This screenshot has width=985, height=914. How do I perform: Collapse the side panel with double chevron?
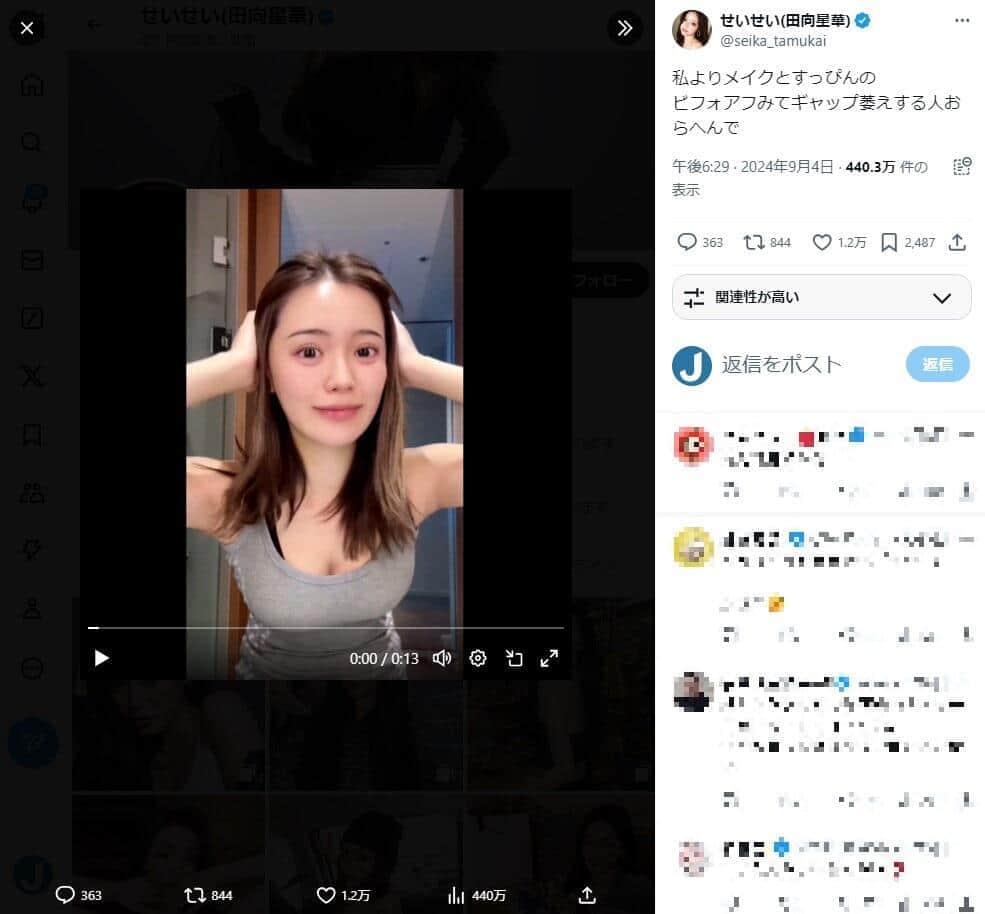[625, 28]
